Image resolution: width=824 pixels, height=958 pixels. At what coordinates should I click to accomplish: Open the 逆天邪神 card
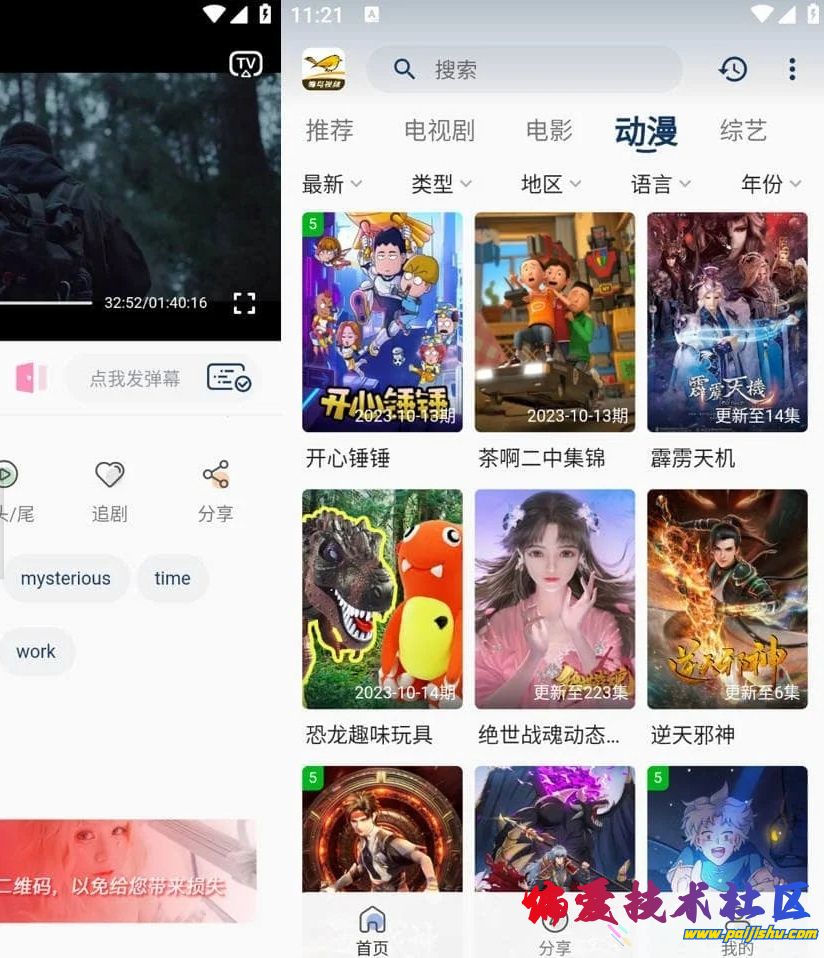(x=727, y=599)
